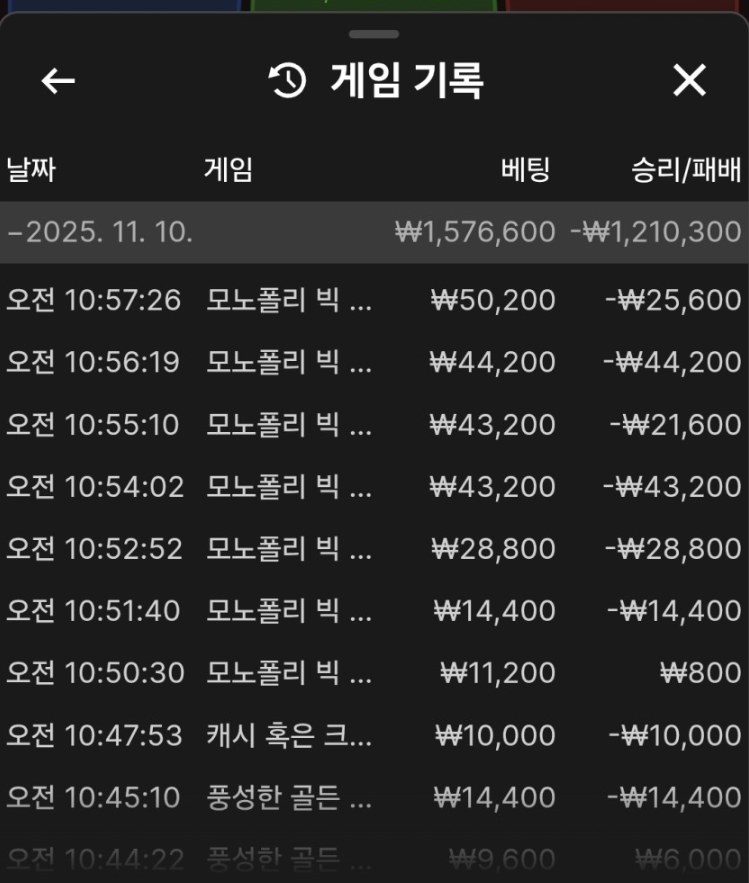Open the 오전 10:47:53 캐시 혹은 크 record
Image resolution: width=749 pixels, height=883 pixels.
coord(374,735)
